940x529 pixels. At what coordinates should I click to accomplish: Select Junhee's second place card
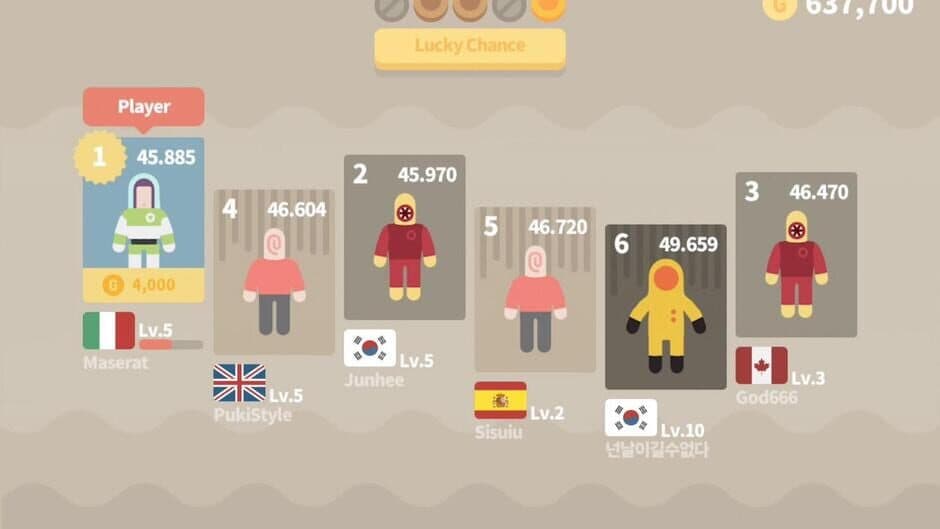pos(404,238)
